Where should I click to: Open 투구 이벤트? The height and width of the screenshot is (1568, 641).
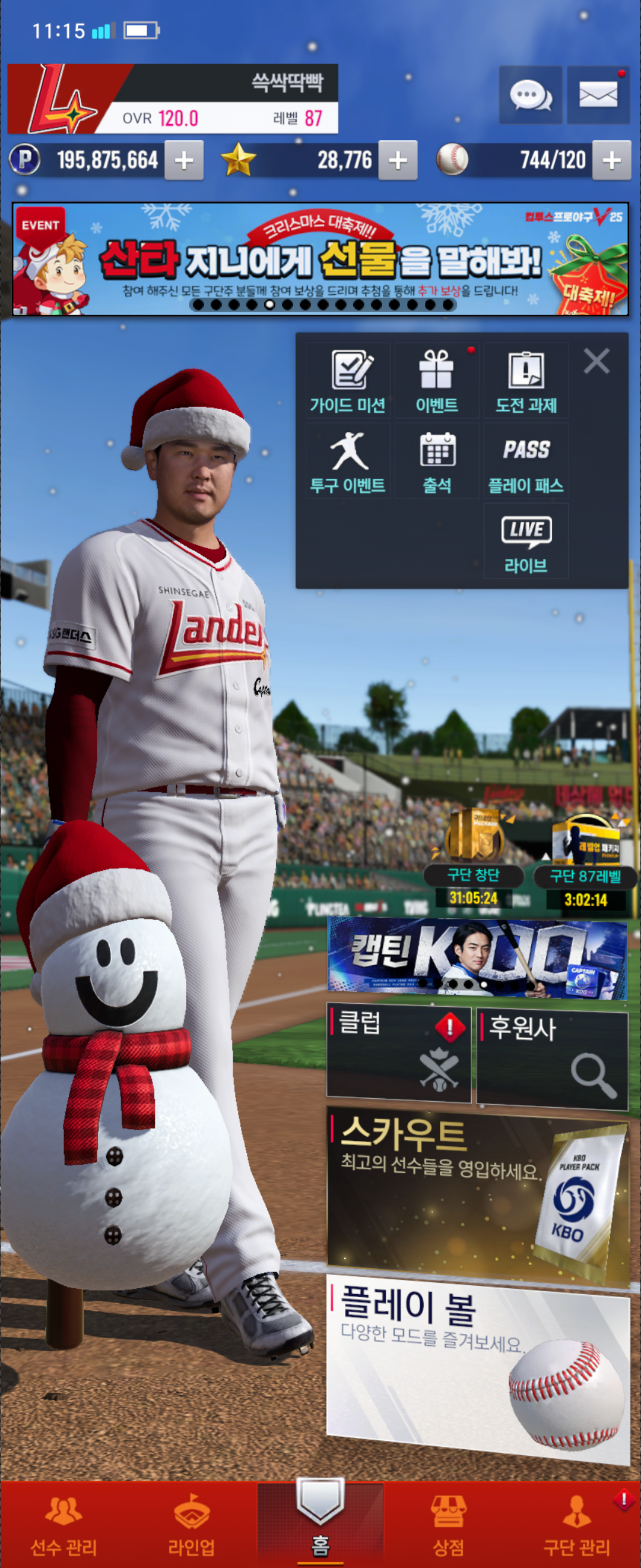click(348, 461)
